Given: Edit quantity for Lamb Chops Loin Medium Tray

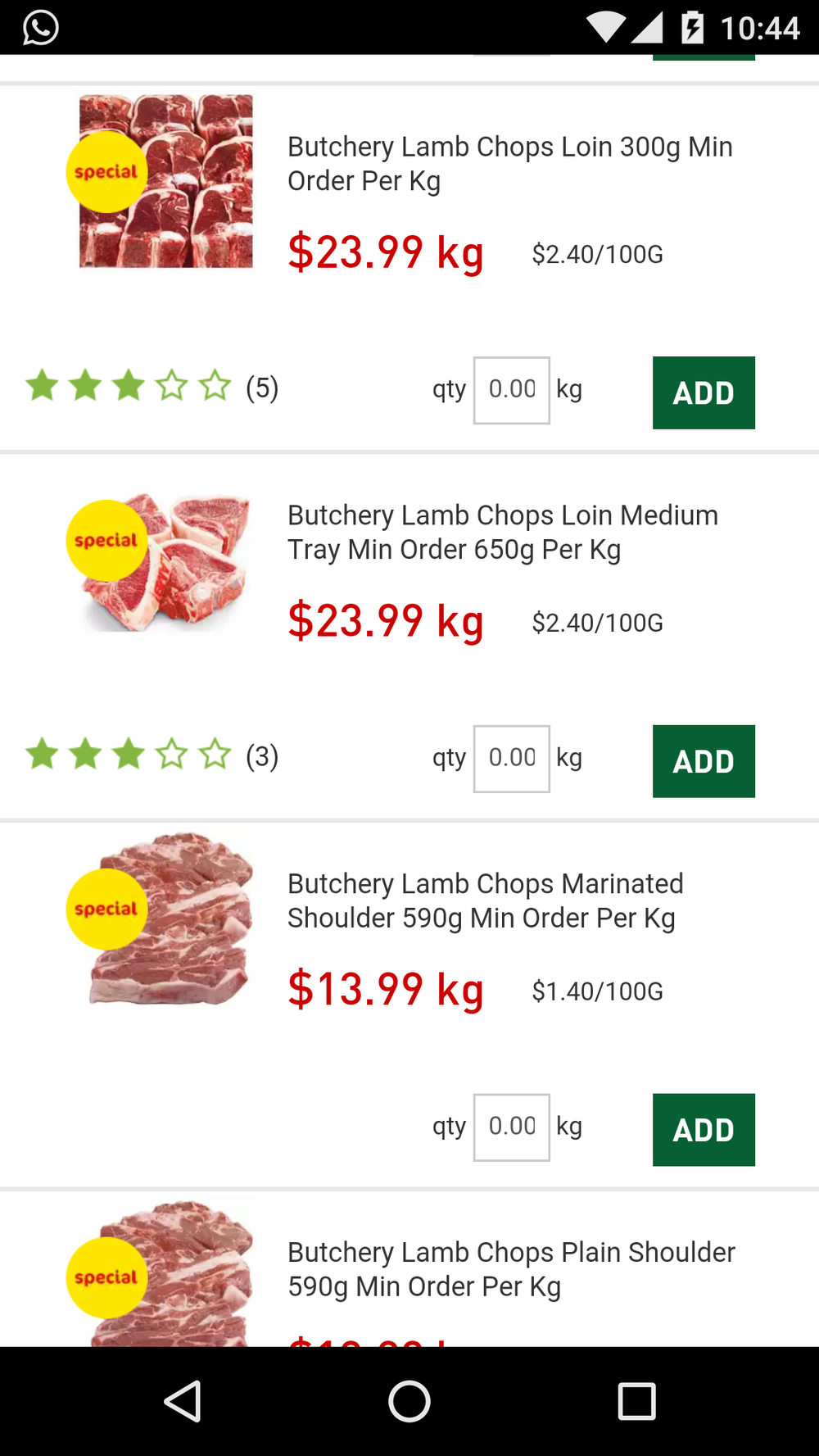Looking at the screenshot, I should (512, 759).
